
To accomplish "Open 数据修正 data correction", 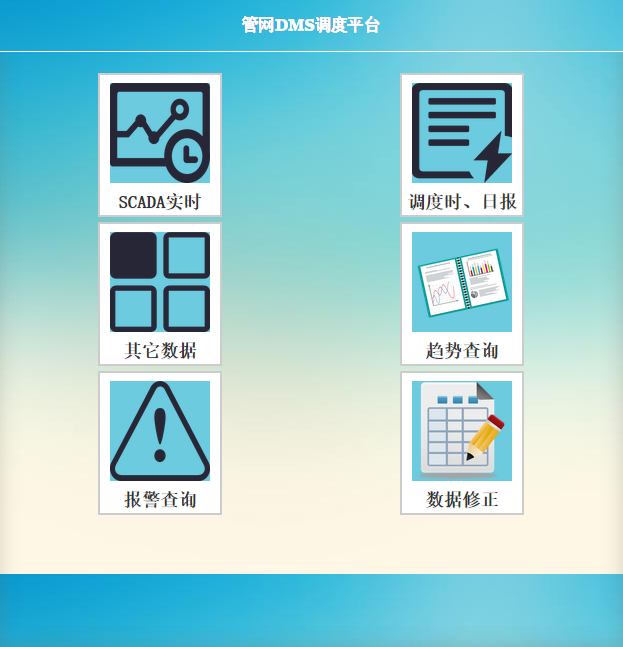I will point(462,443).
